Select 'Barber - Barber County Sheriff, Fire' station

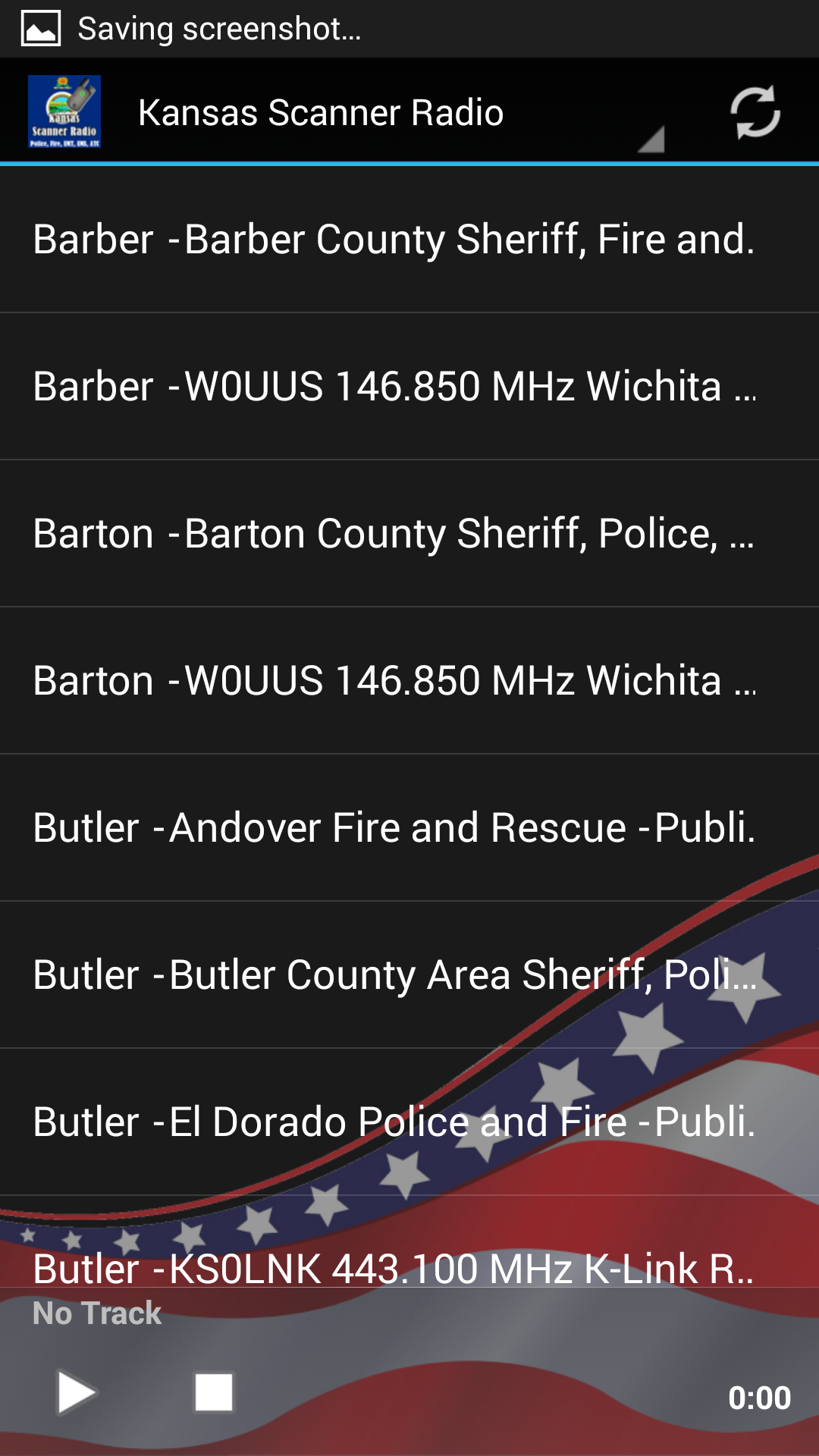pyautogui.click(x=394, y=239)
